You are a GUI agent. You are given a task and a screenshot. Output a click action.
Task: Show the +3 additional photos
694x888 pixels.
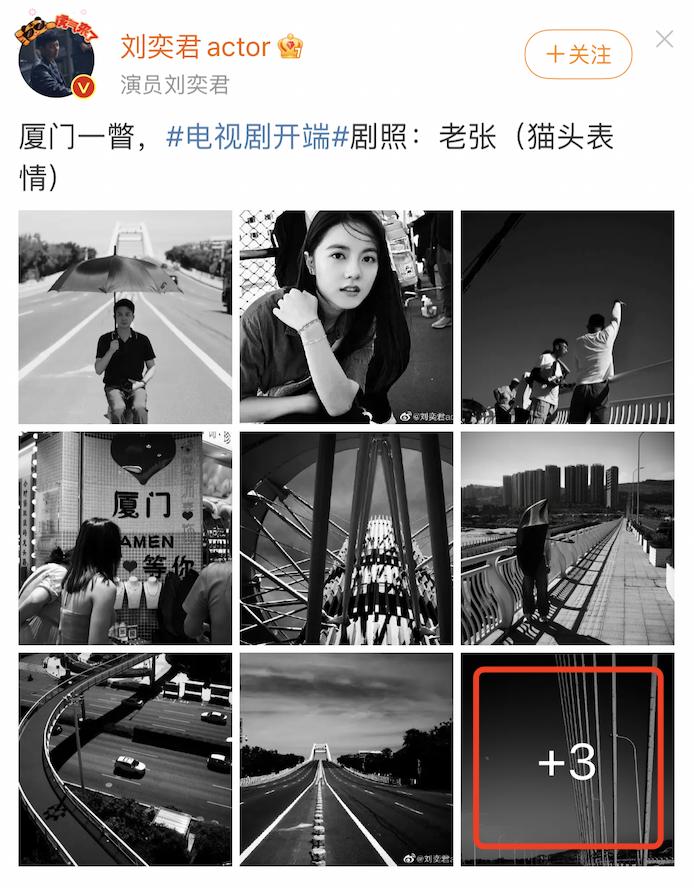567,759
